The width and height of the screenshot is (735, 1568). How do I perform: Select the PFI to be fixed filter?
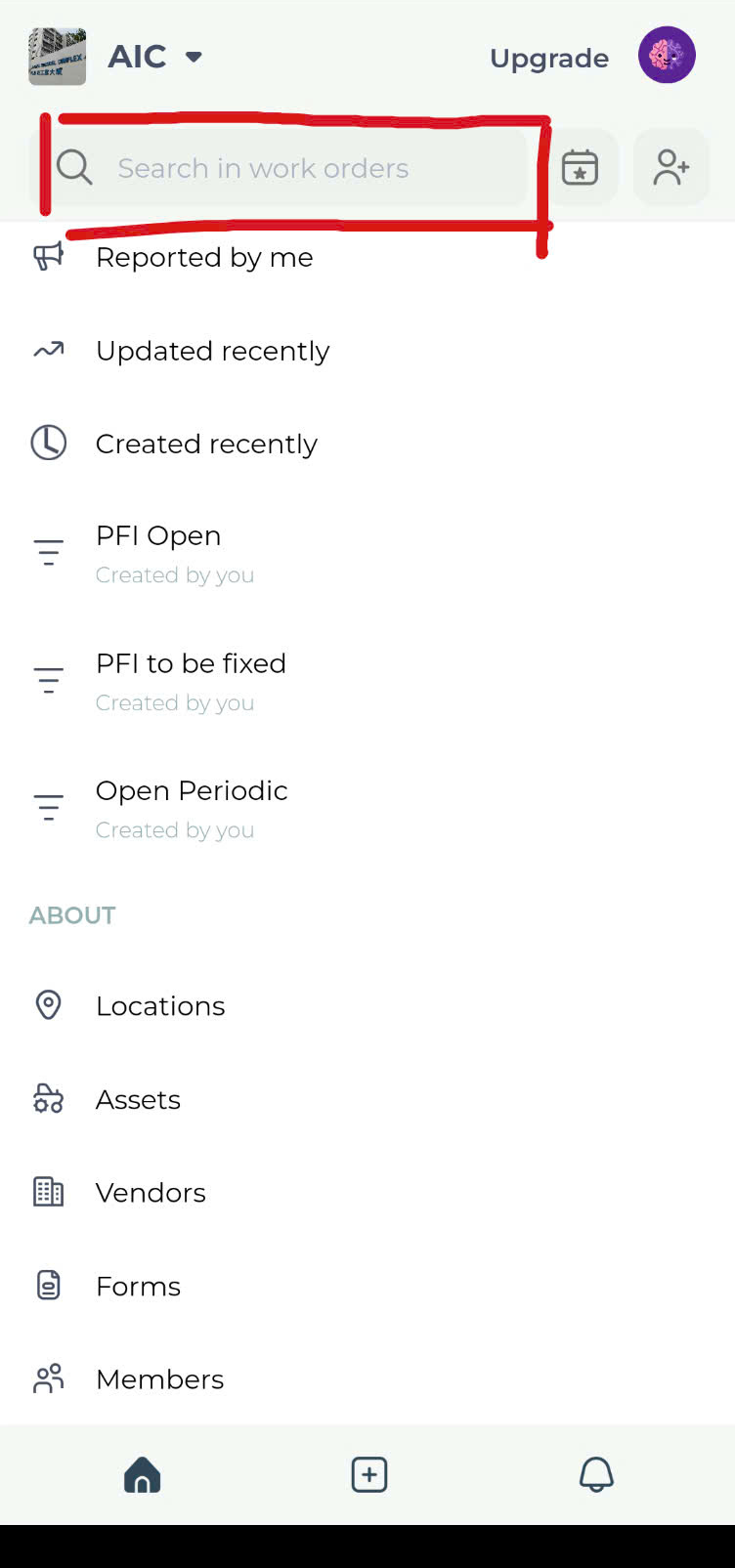tap(367, 681)
